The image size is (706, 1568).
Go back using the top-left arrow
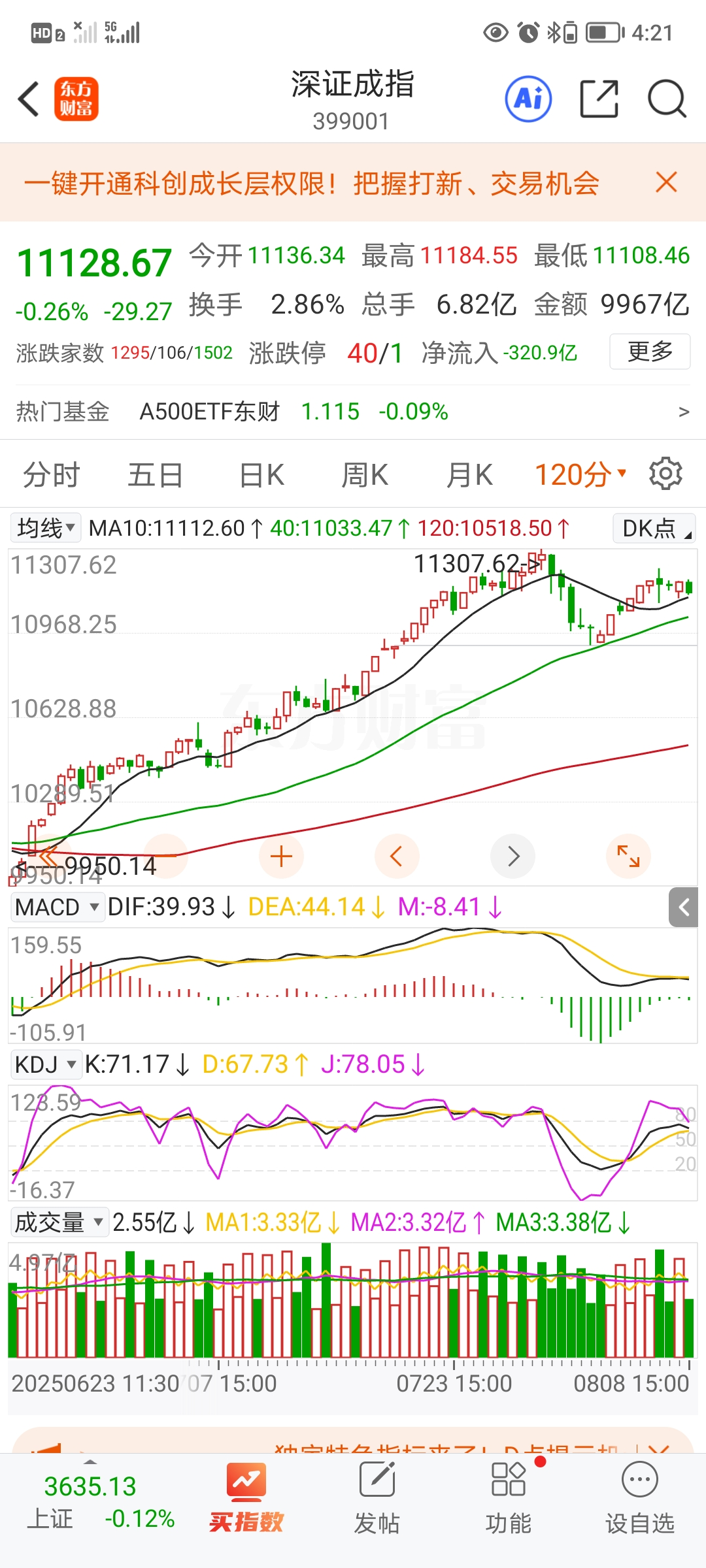click(x=29, y=99)
